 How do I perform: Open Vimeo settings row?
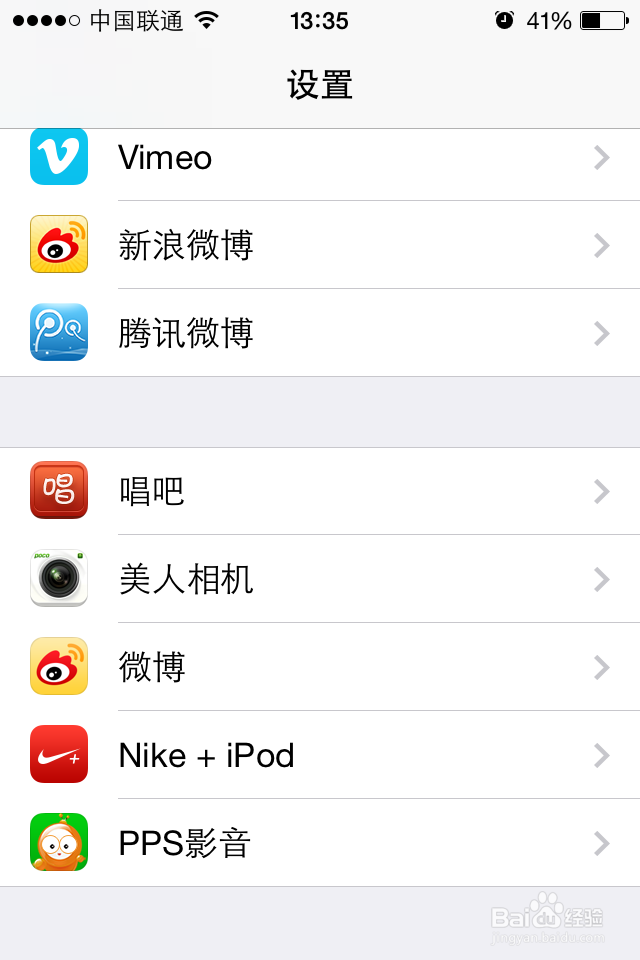(320, 158)
